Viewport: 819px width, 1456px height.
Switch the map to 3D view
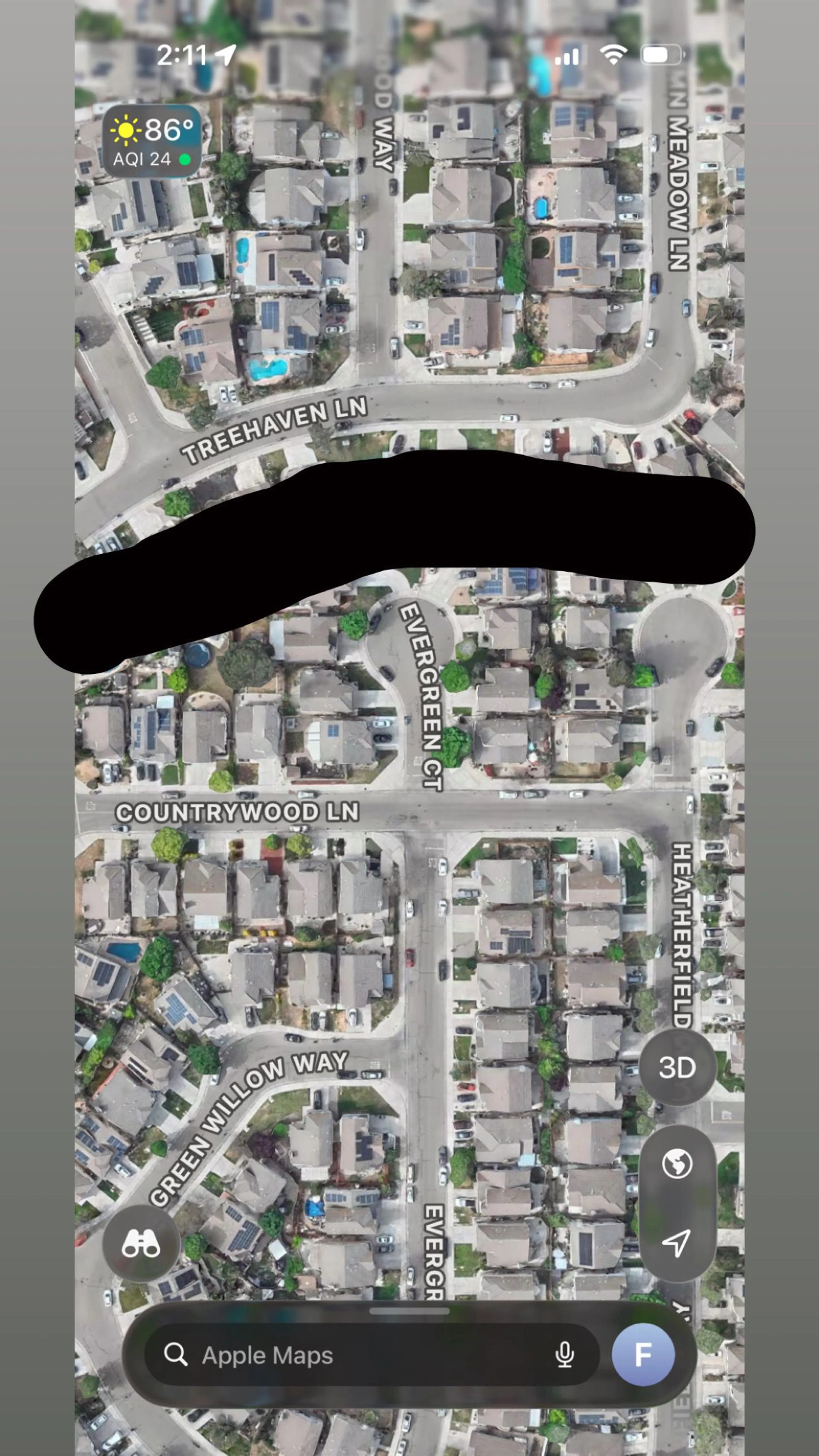[677, 1068]
